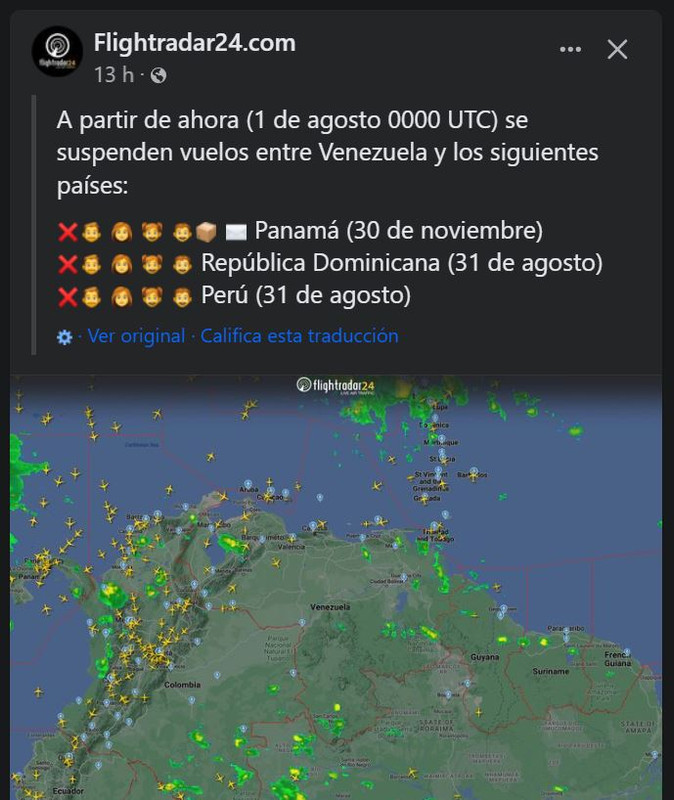Tap Califica esta traducción link
The width and height of the screenshot is (674, 800).
[x=299, y=336]
